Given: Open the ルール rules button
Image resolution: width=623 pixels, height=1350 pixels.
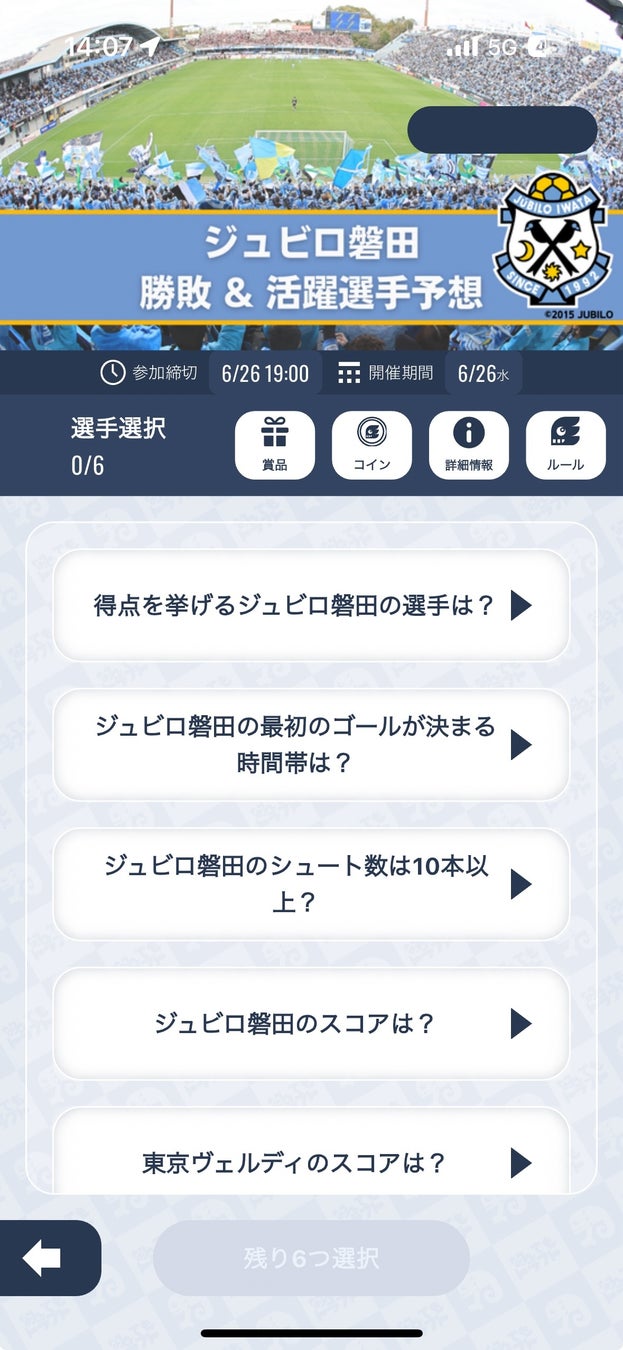Looking at the screenshot, I should (x=565, y=445).
